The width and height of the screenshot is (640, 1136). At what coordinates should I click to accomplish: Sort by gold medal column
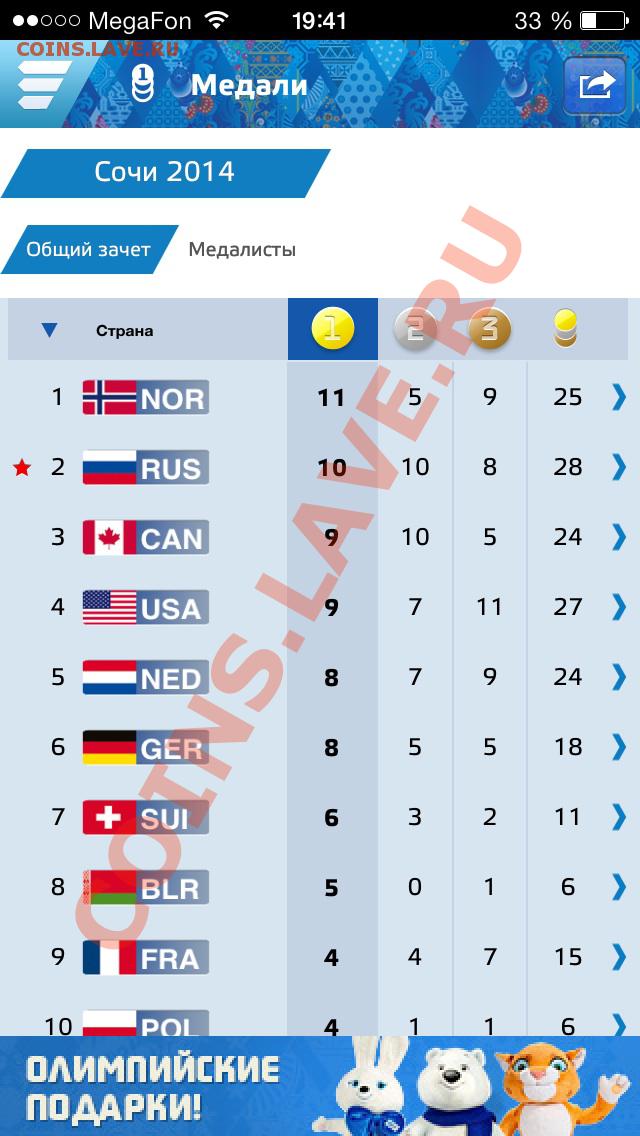coord(333,329)
